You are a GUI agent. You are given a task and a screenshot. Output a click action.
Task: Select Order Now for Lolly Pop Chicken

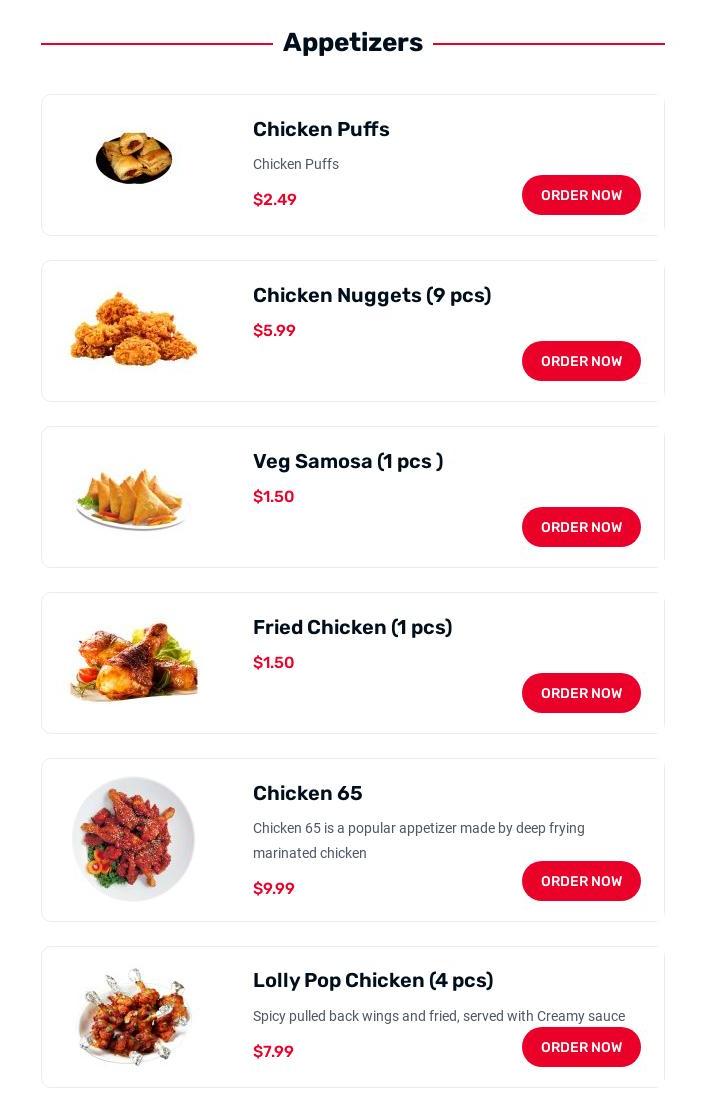pos(581,1047)
